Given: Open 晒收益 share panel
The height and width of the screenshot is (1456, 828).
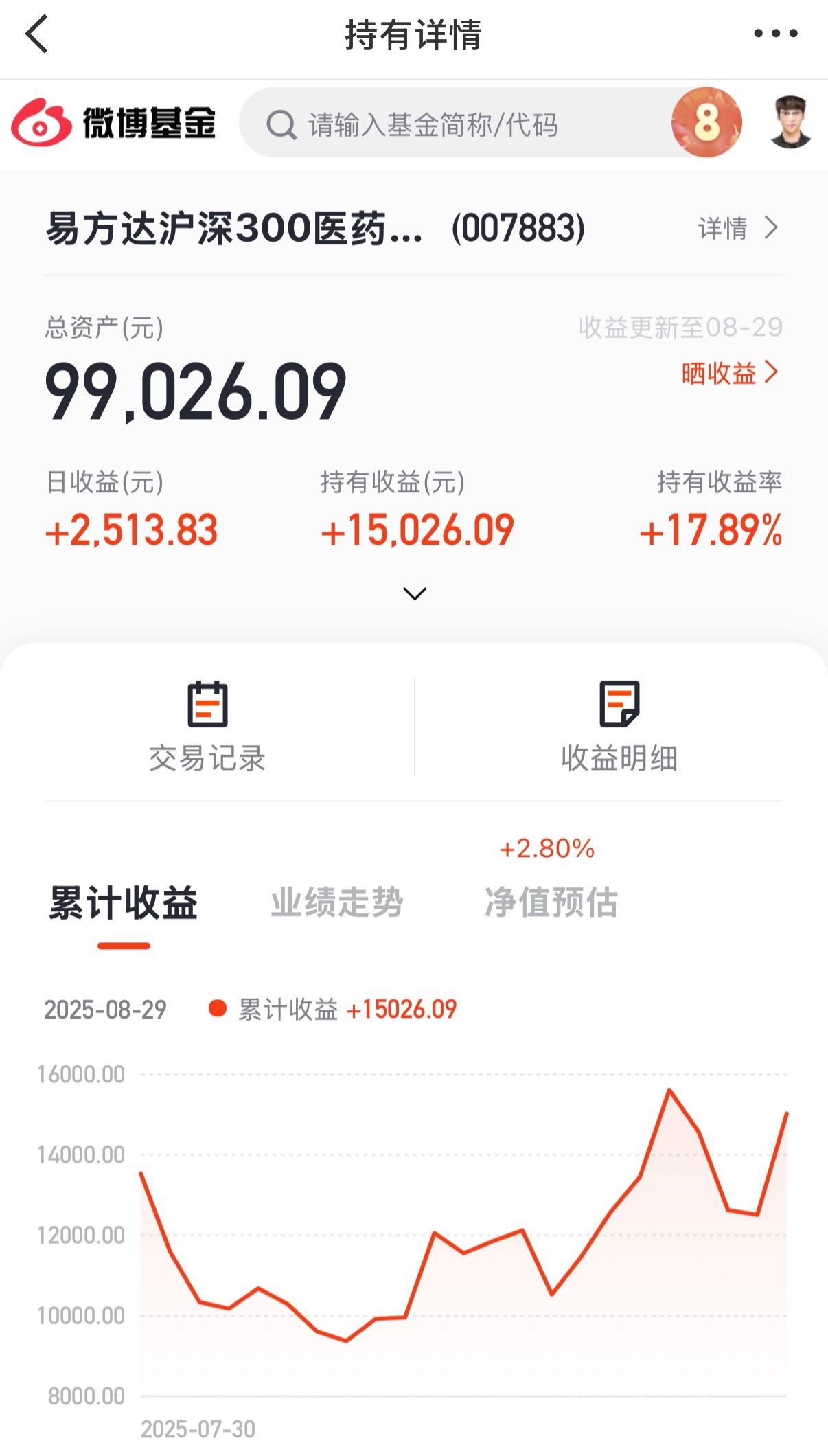Looking at the screenshot, I should [x=725, y=373].
